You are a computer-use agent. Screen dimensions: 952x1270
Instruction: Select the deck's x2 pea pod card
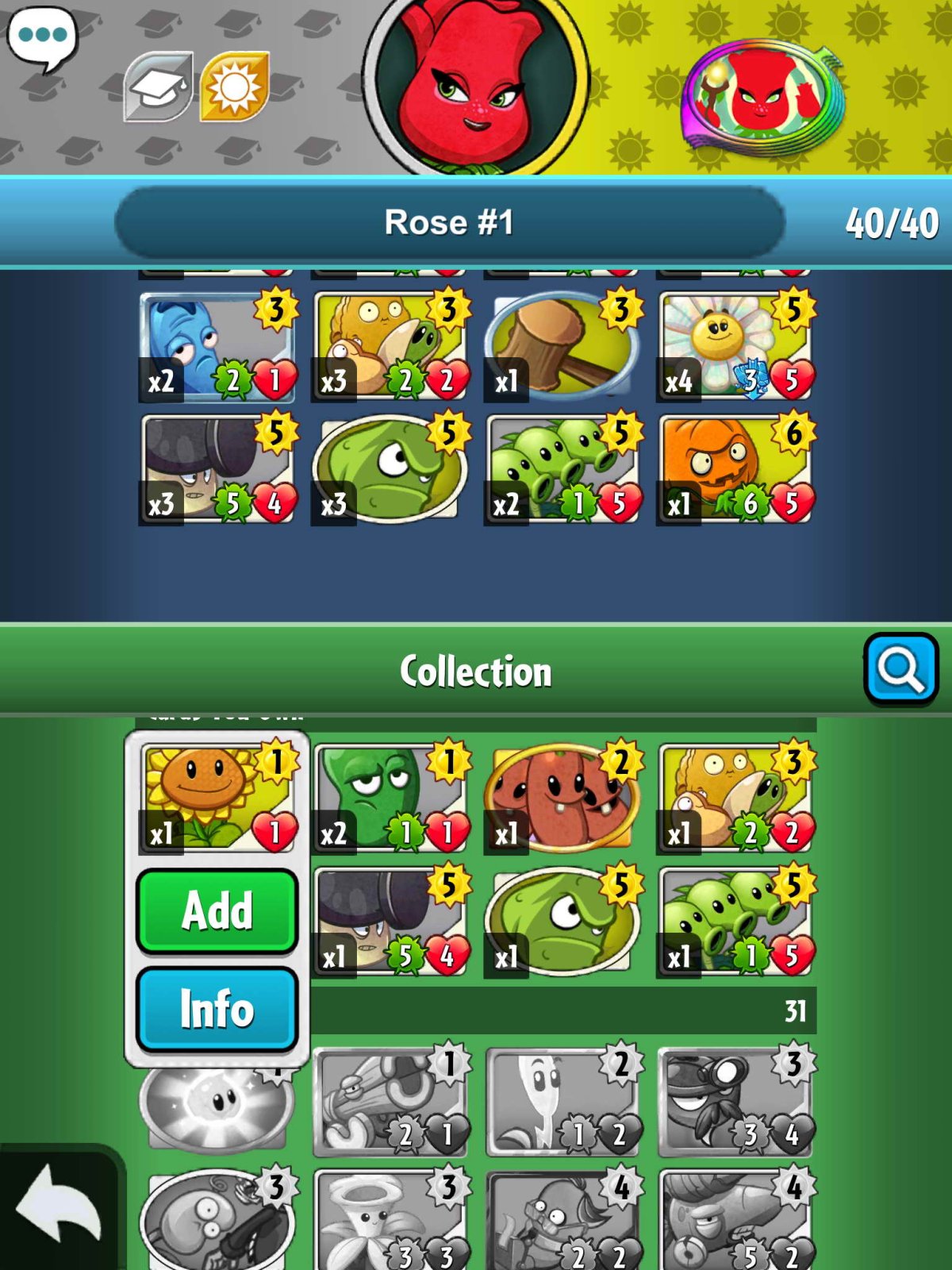coord(561,468)
